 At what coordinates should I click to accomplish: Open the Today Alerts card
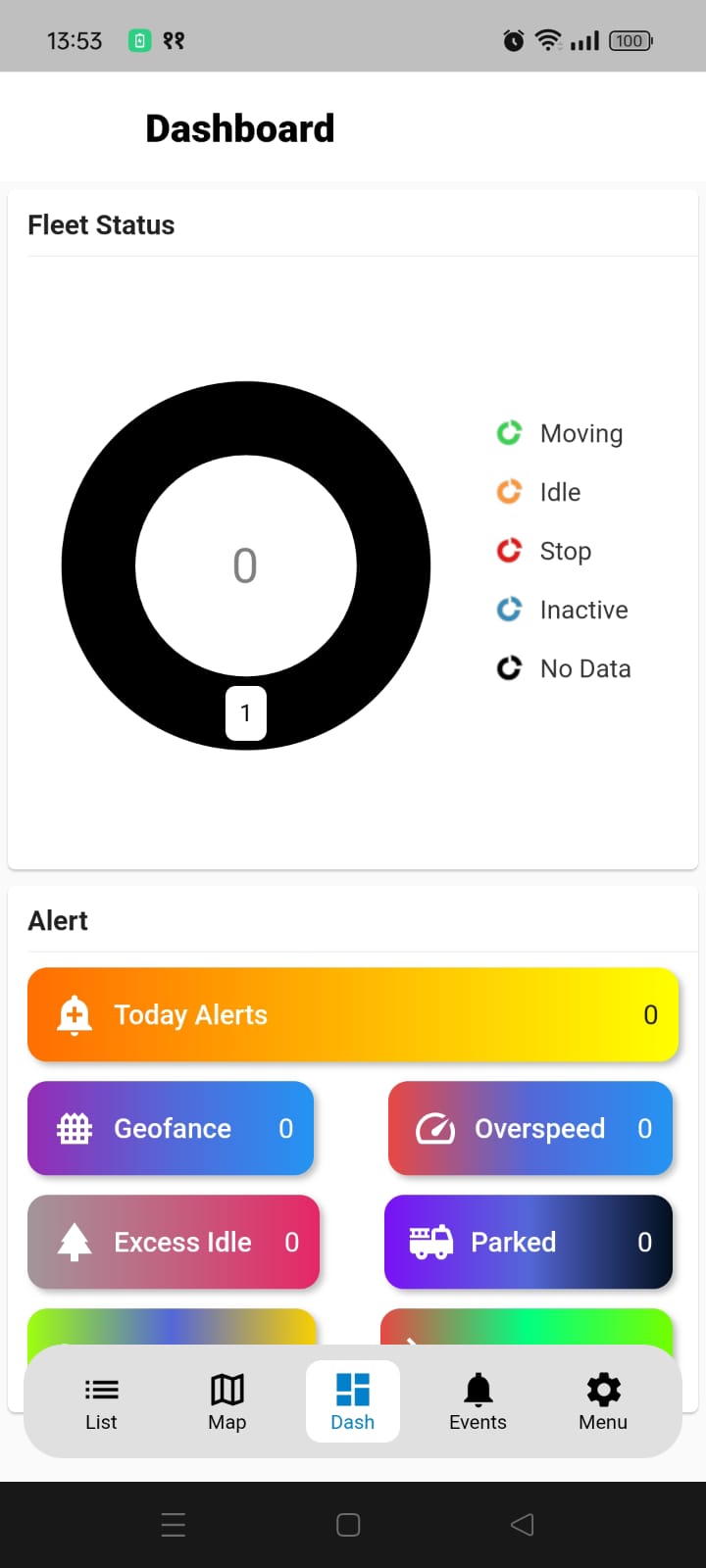tap(352, 1014)
